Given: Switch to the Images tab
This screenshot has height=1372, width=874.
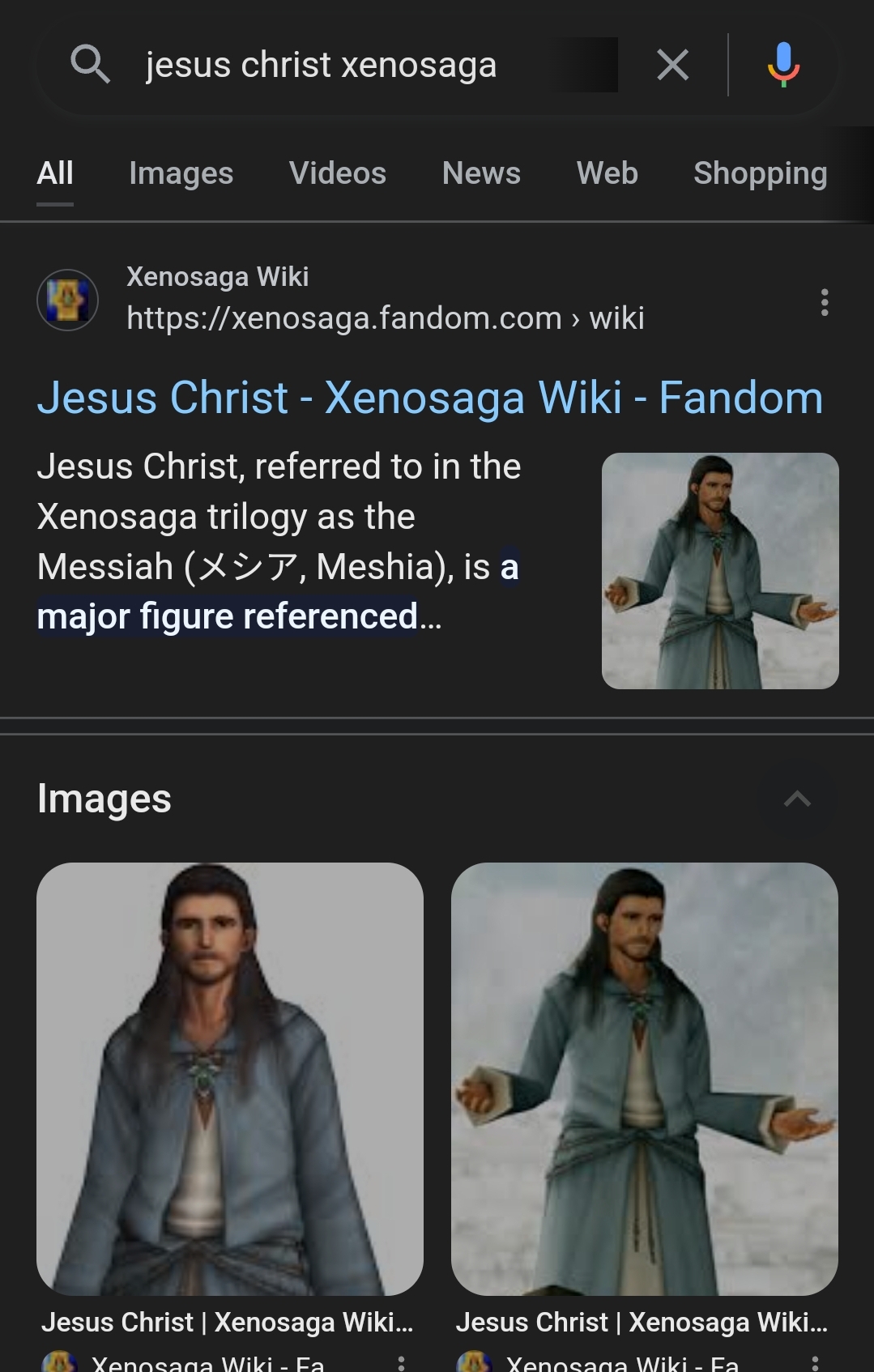Looking at the screenshot, I should click(x=181, y=173).
